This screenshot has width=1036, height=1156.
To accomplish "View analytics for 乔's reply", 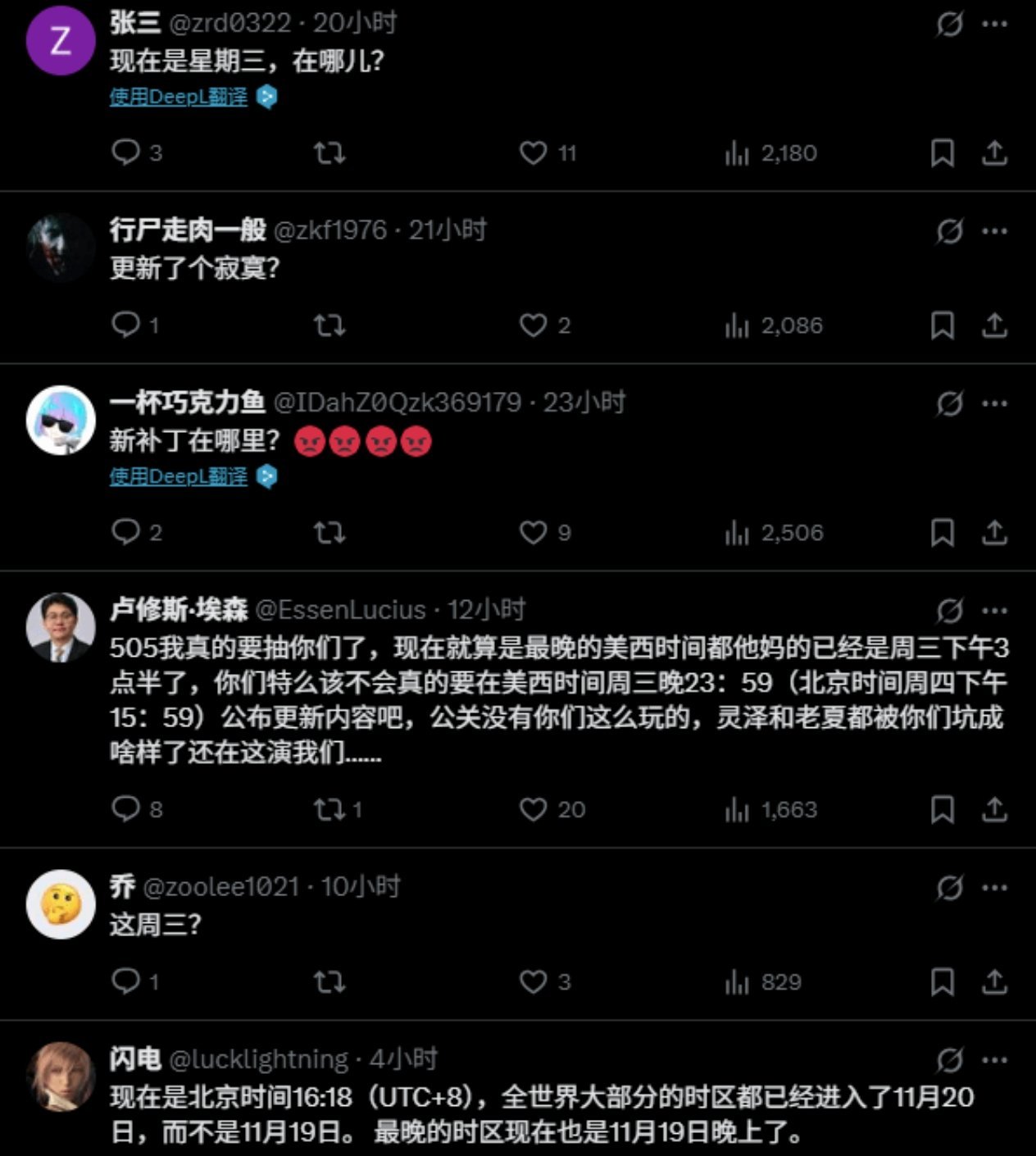I will [737, 982].
